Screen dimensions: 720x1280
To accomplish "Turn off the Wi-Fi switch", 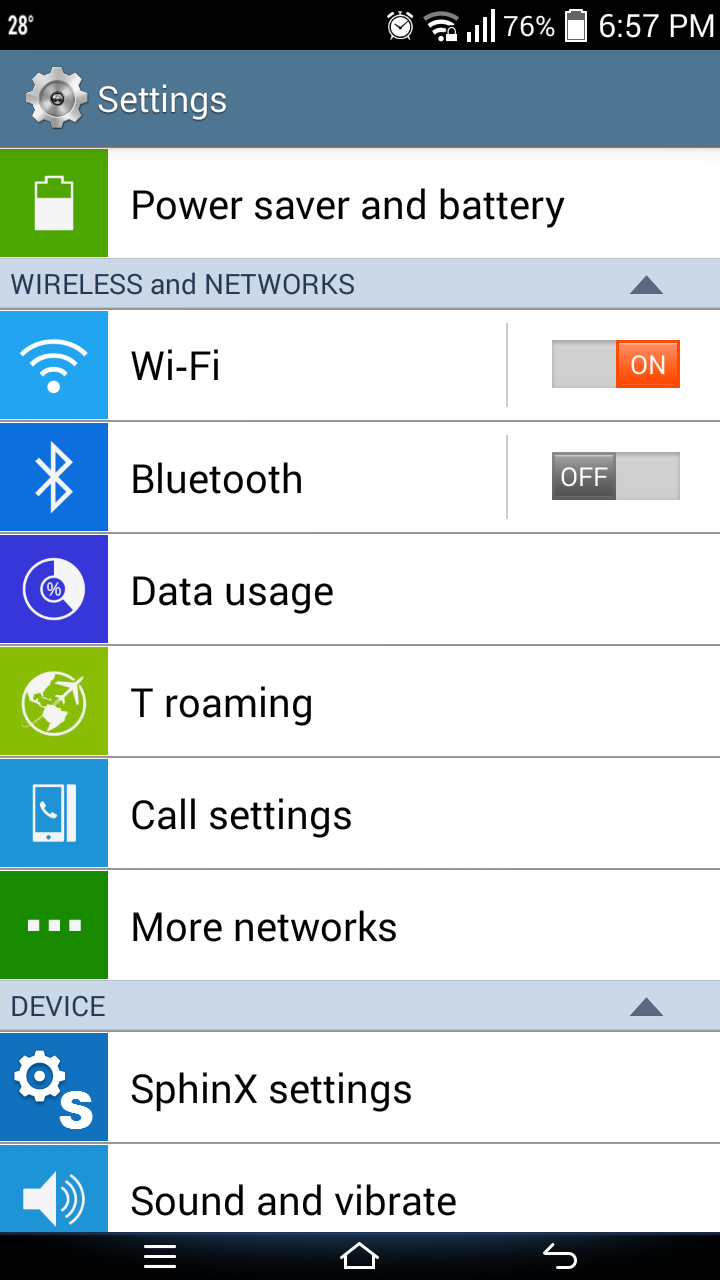I will point(616,364).
